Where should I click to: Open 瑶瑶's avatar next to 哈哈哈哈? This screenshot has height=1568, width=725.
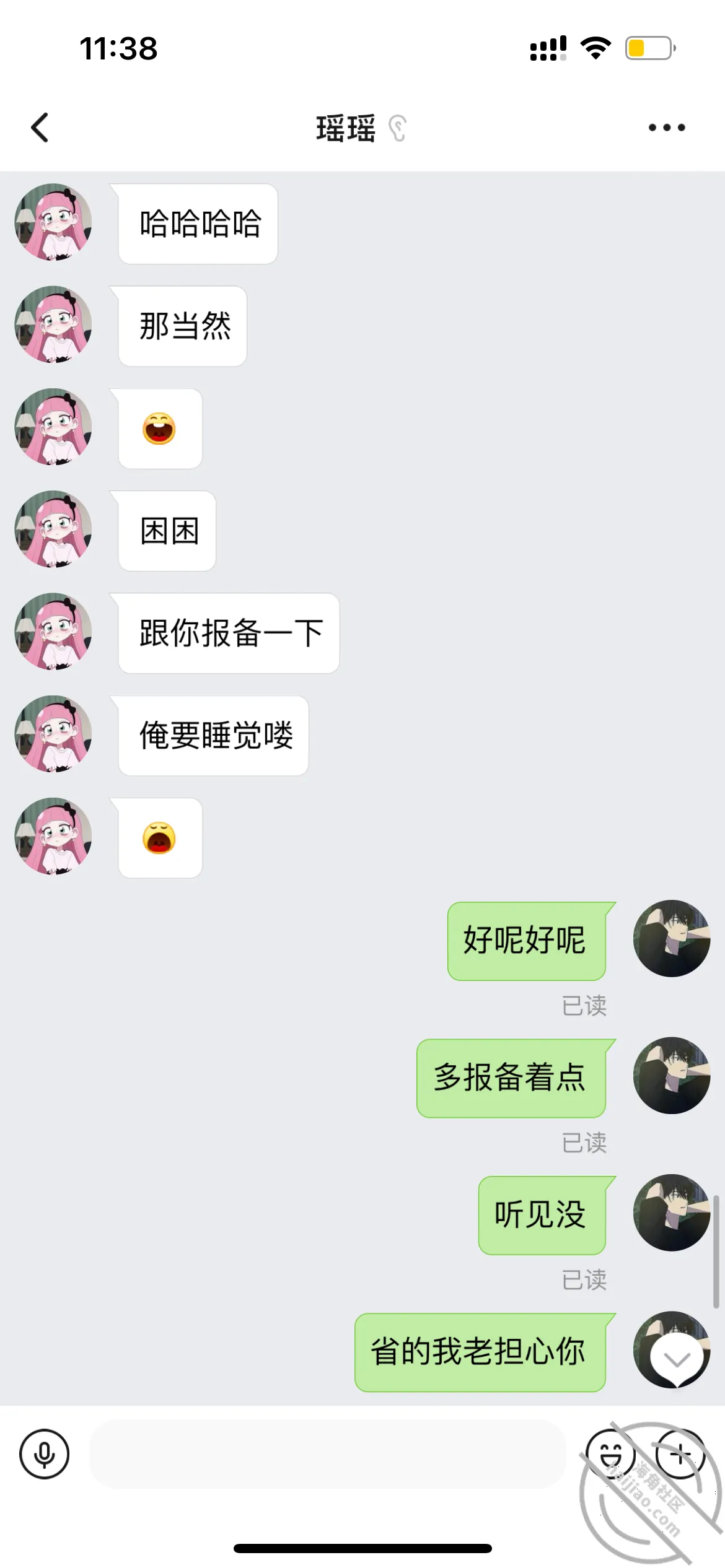tap(53, 222)
